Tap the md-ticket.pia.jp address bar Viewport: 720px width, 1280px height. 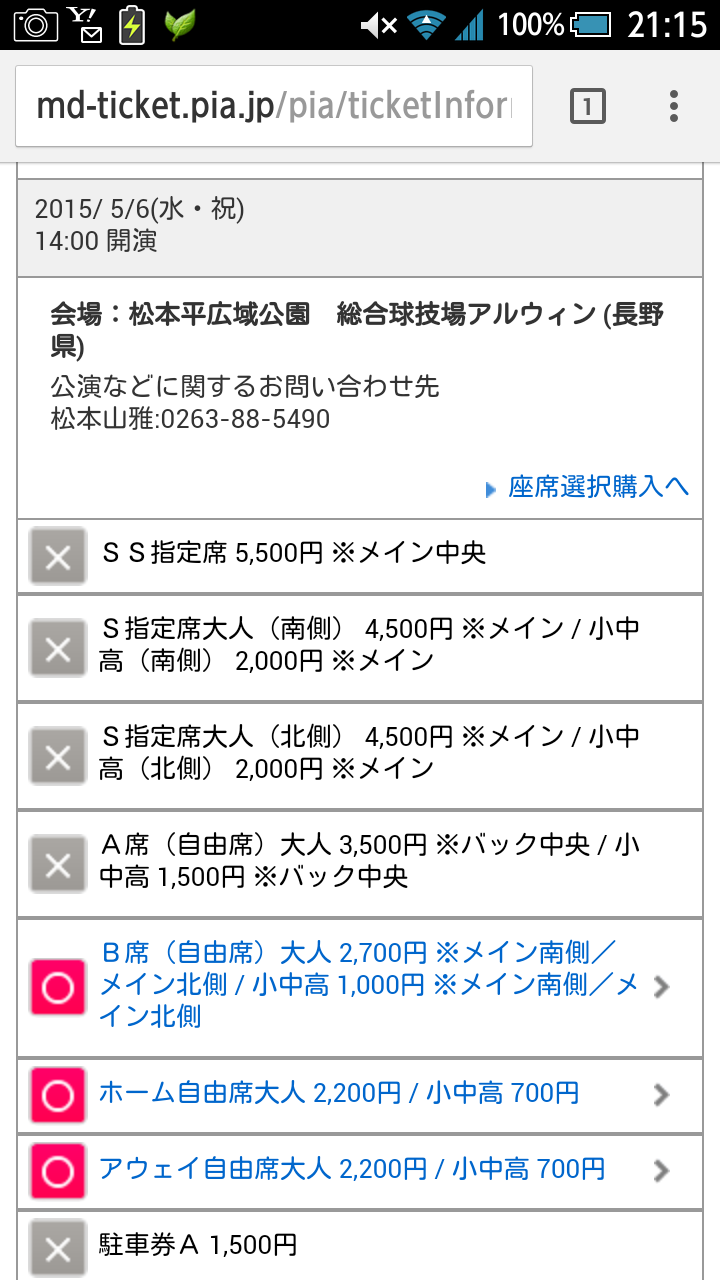click(273, 106)
